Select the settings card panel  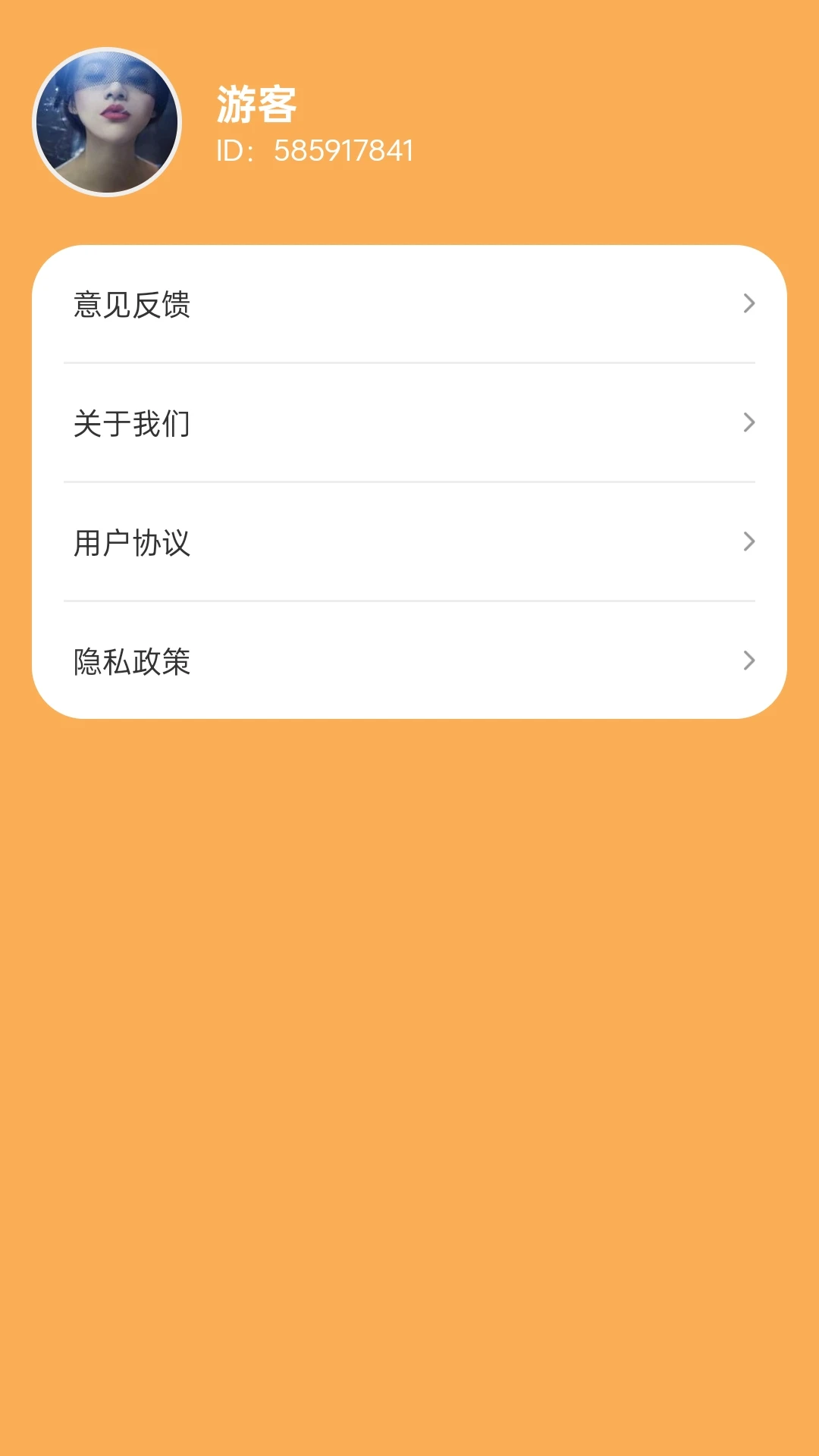pyautogui.click(x=409, y=482)
